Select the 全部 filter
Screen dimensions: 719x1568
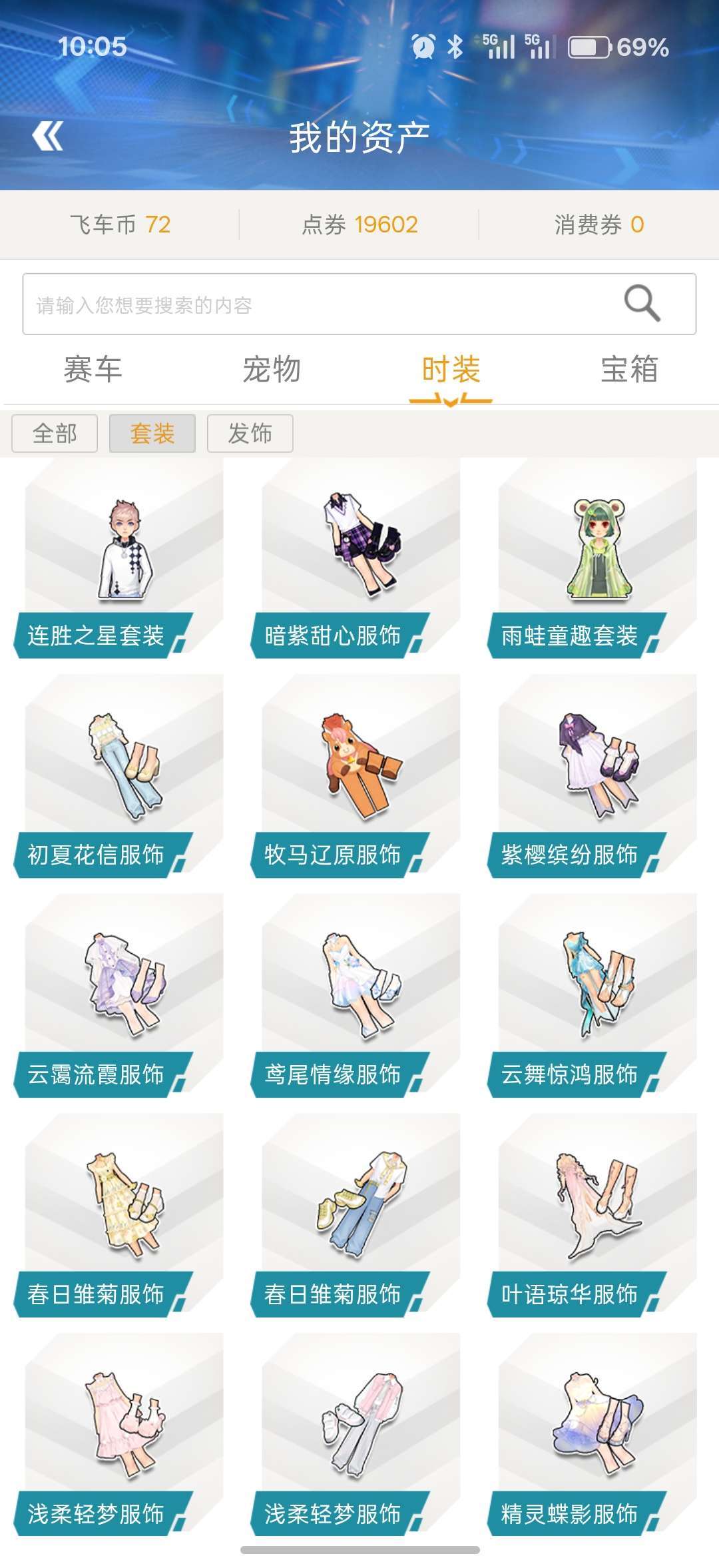(x=55, y=434)
